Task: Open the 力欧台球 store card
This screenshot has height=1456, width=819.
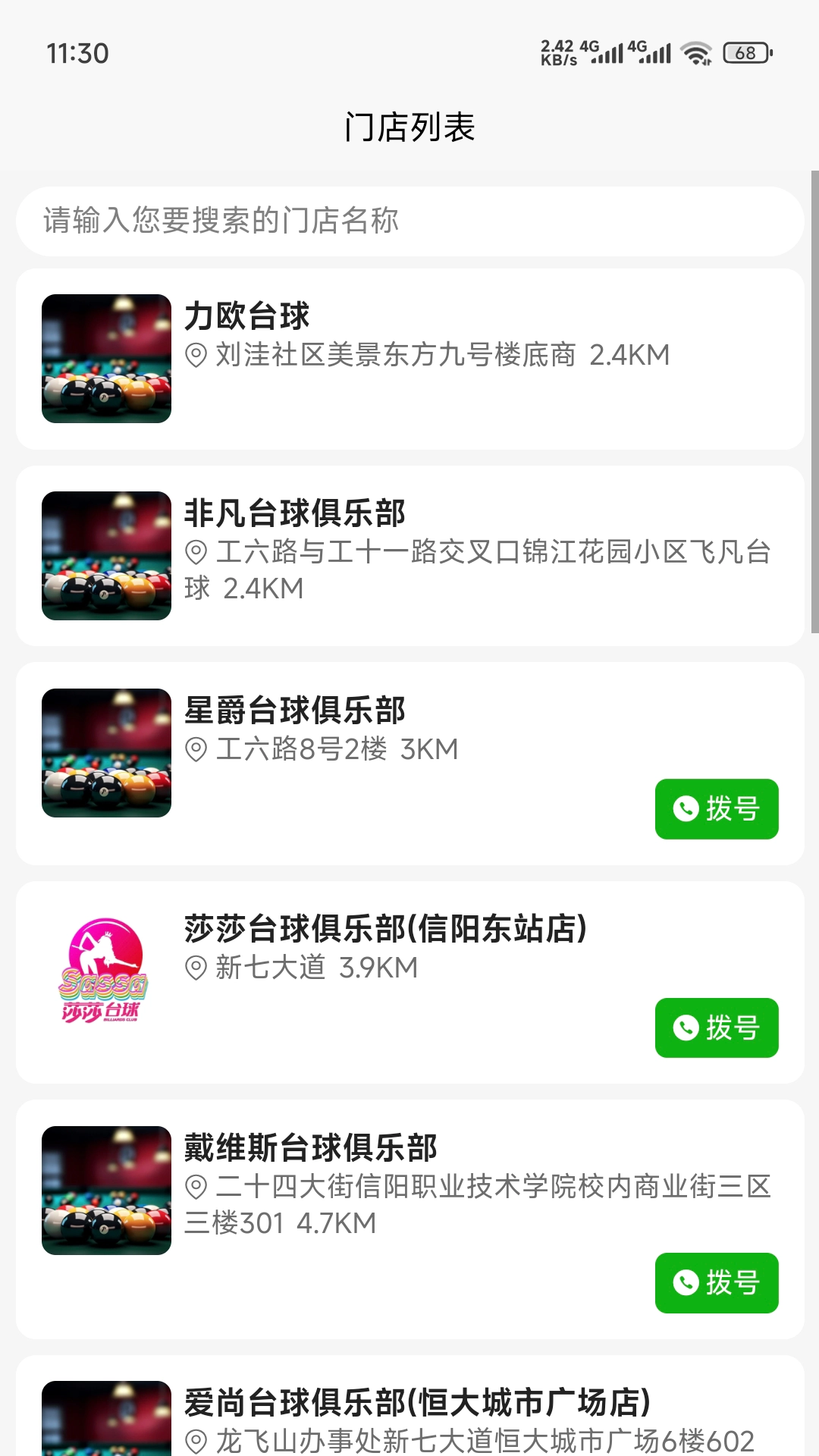Action: pyautogui.click(x=409, y=359)
